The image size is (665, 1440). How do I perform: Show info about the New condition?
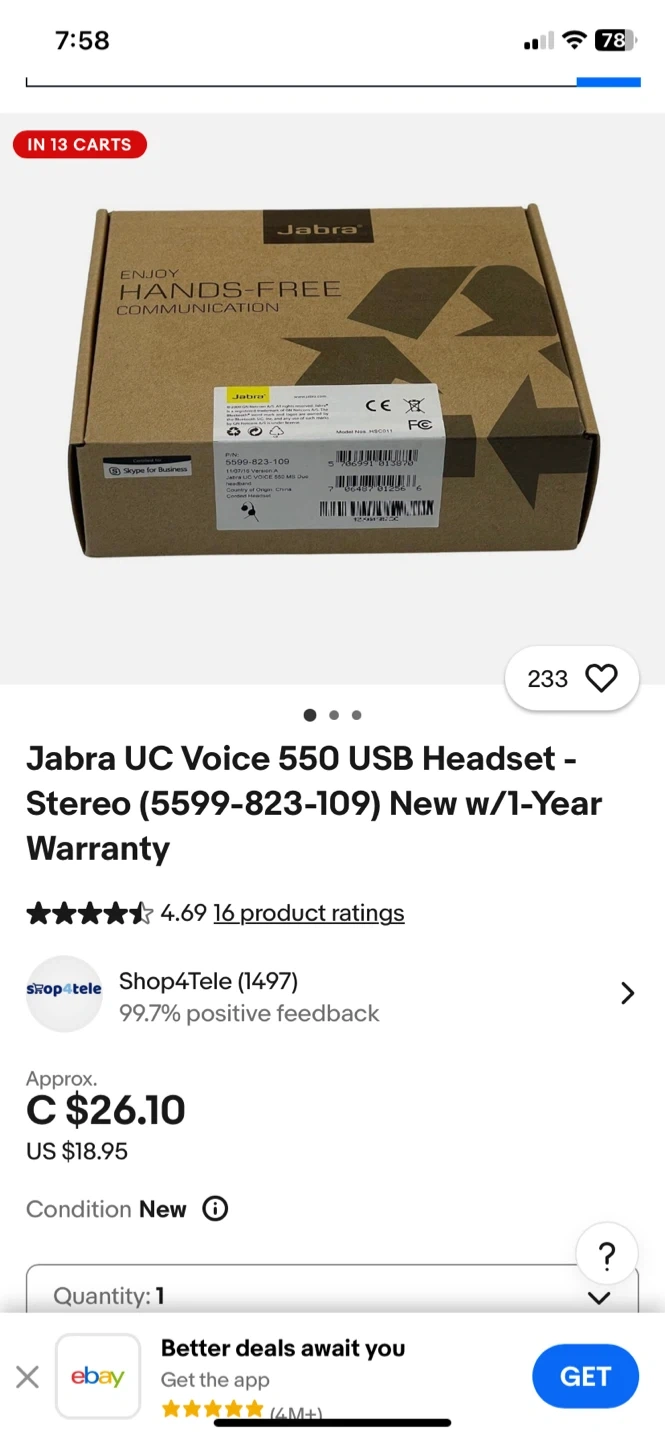tap(215, 1209)
